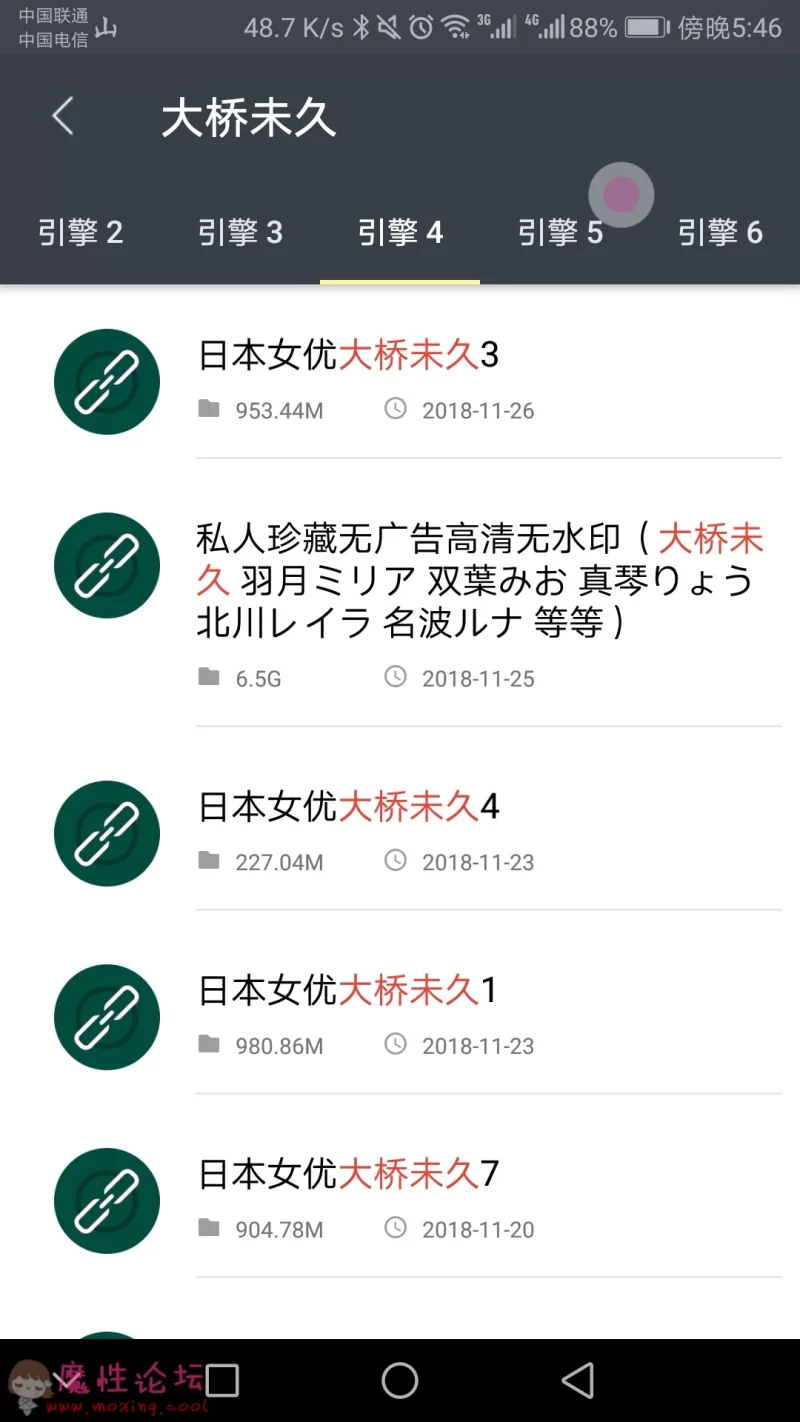Tap the system back triangle button
This screenshot has width=800, height=1422.
pyautogui.click(x=577, y=1380)
